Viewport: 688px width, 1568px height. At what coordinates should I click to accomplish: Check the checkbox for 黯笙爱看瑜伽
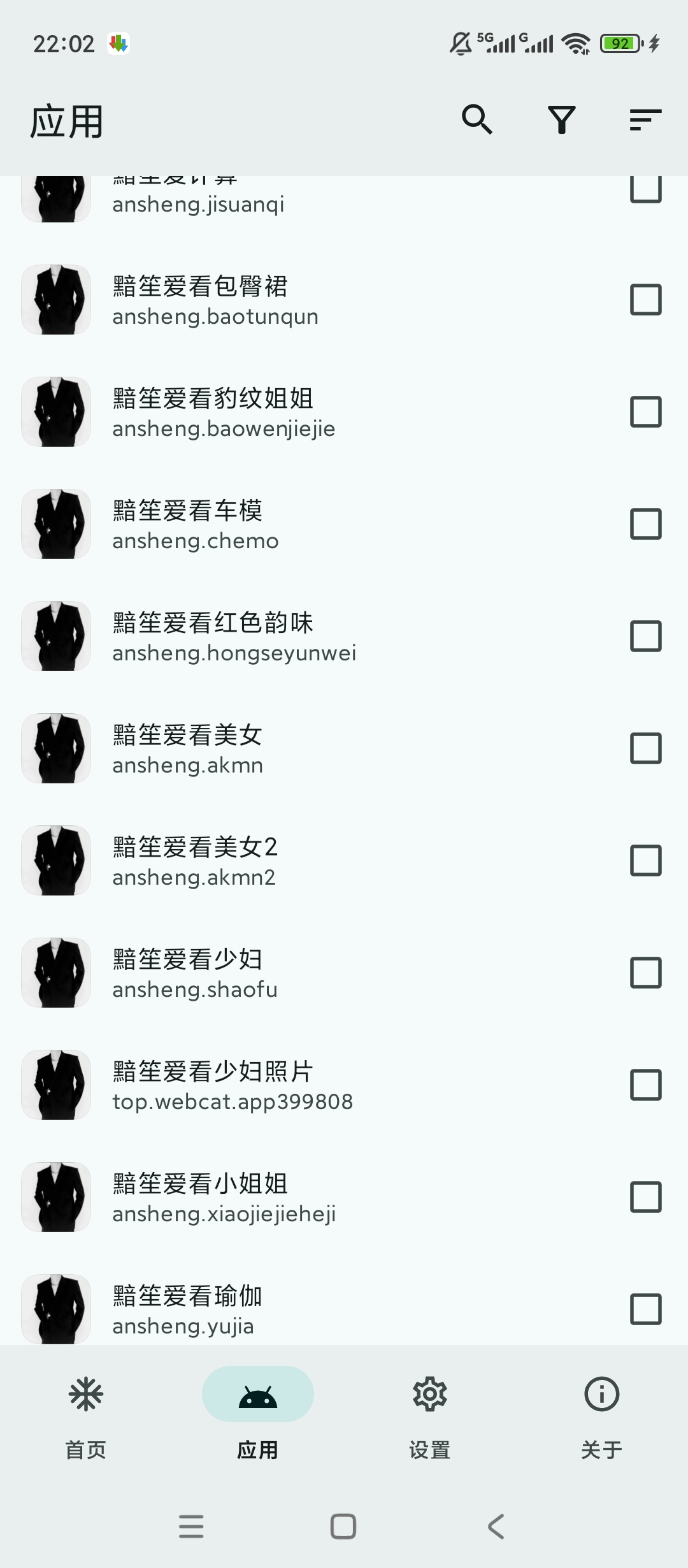(x=646, y=1309)
